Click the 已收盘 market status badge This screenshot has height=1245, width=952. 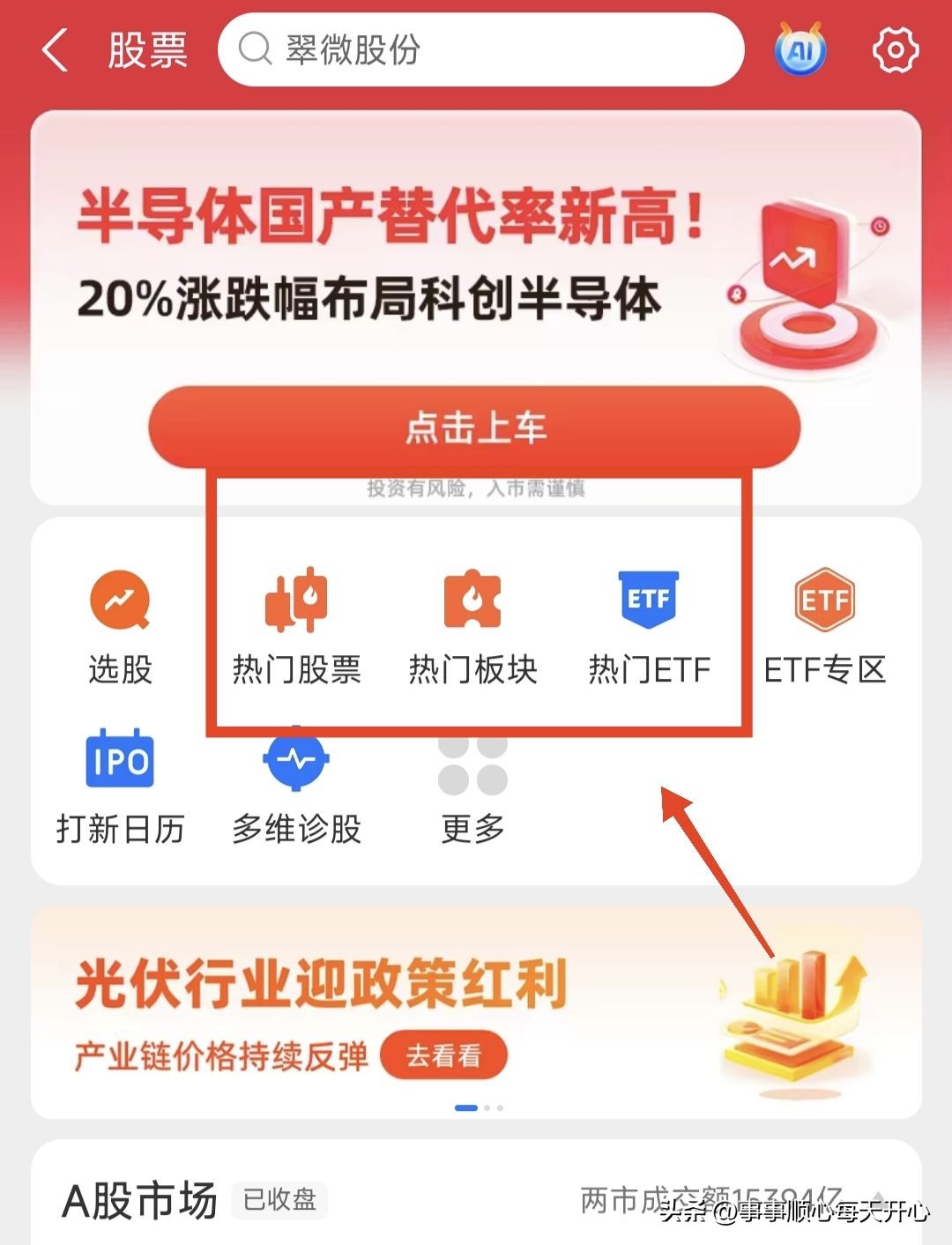click(x=279, y=1200)
